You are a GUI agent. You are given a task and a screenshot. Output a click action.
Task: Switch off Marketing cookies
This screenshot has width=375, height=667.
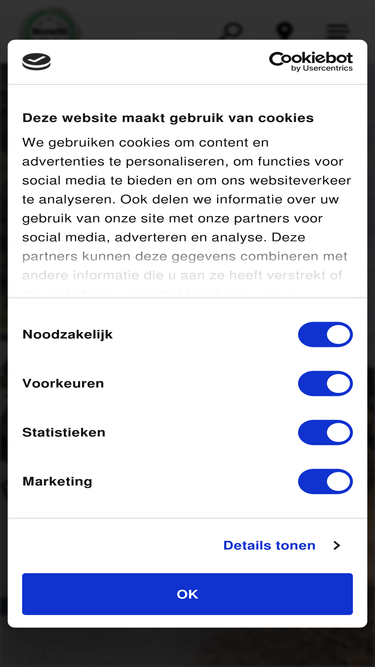tap(325, 482)
